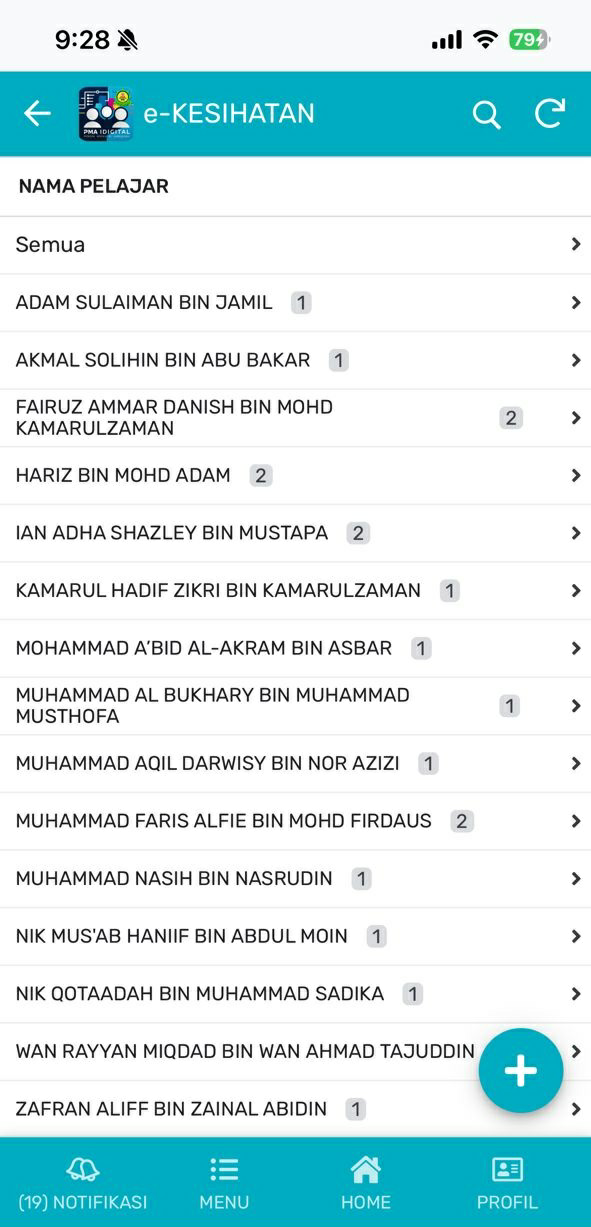The height and width of the screenshot is (1227, 591).
Task: Open MUHAMMAD FARIS ALFIE BIN MOHD FIRDAUS
Action: (295, 821)
